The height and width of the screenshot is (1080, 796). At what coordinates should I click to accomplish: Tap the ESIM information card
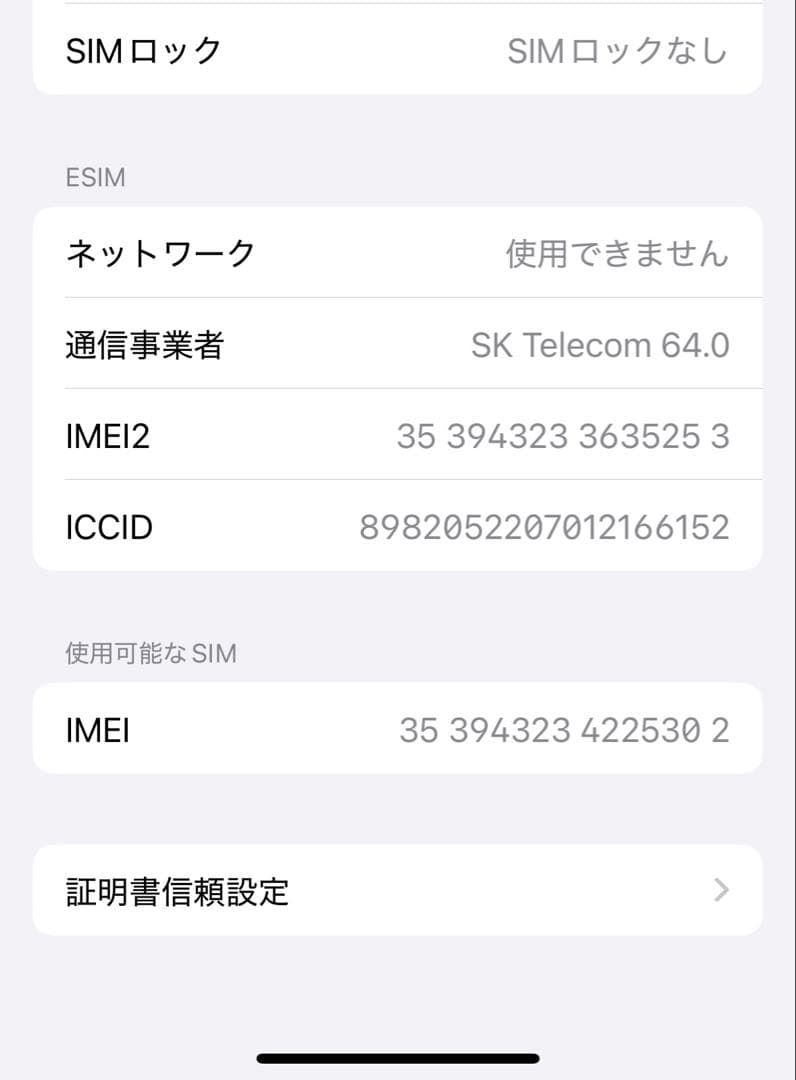pos(398,390)
